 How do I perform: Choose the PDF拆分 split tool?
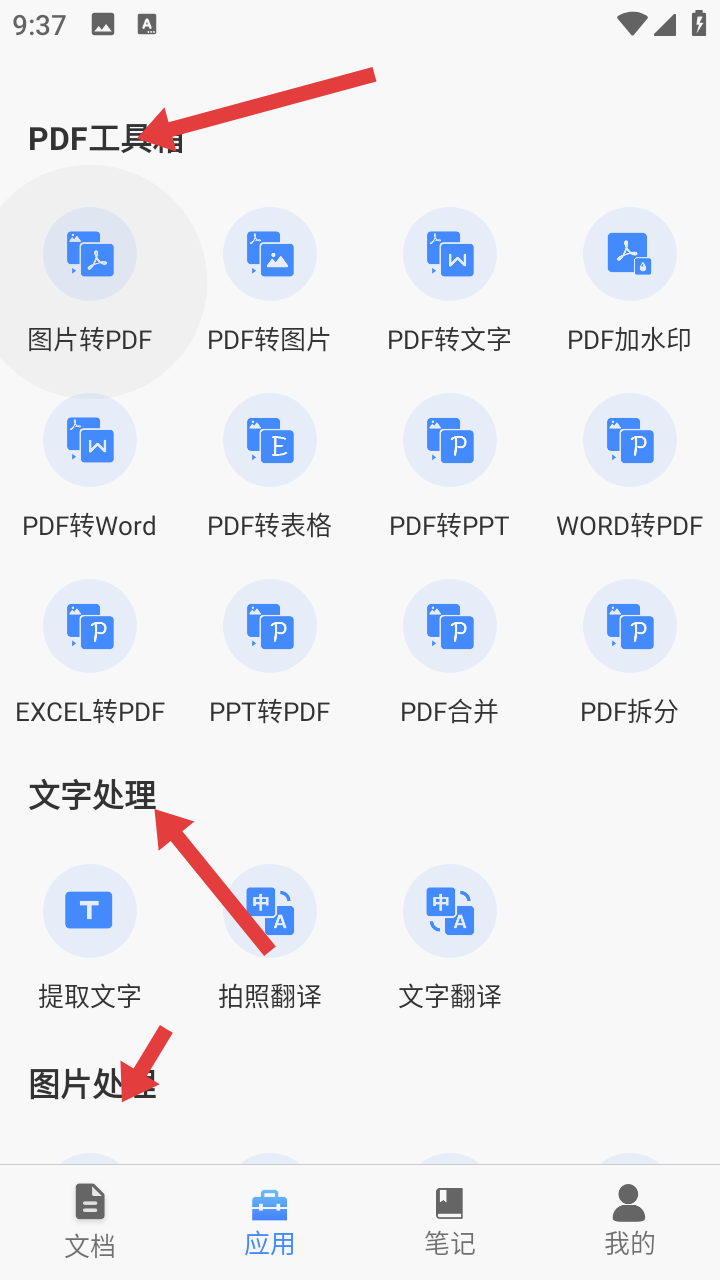tap(630, 652)
